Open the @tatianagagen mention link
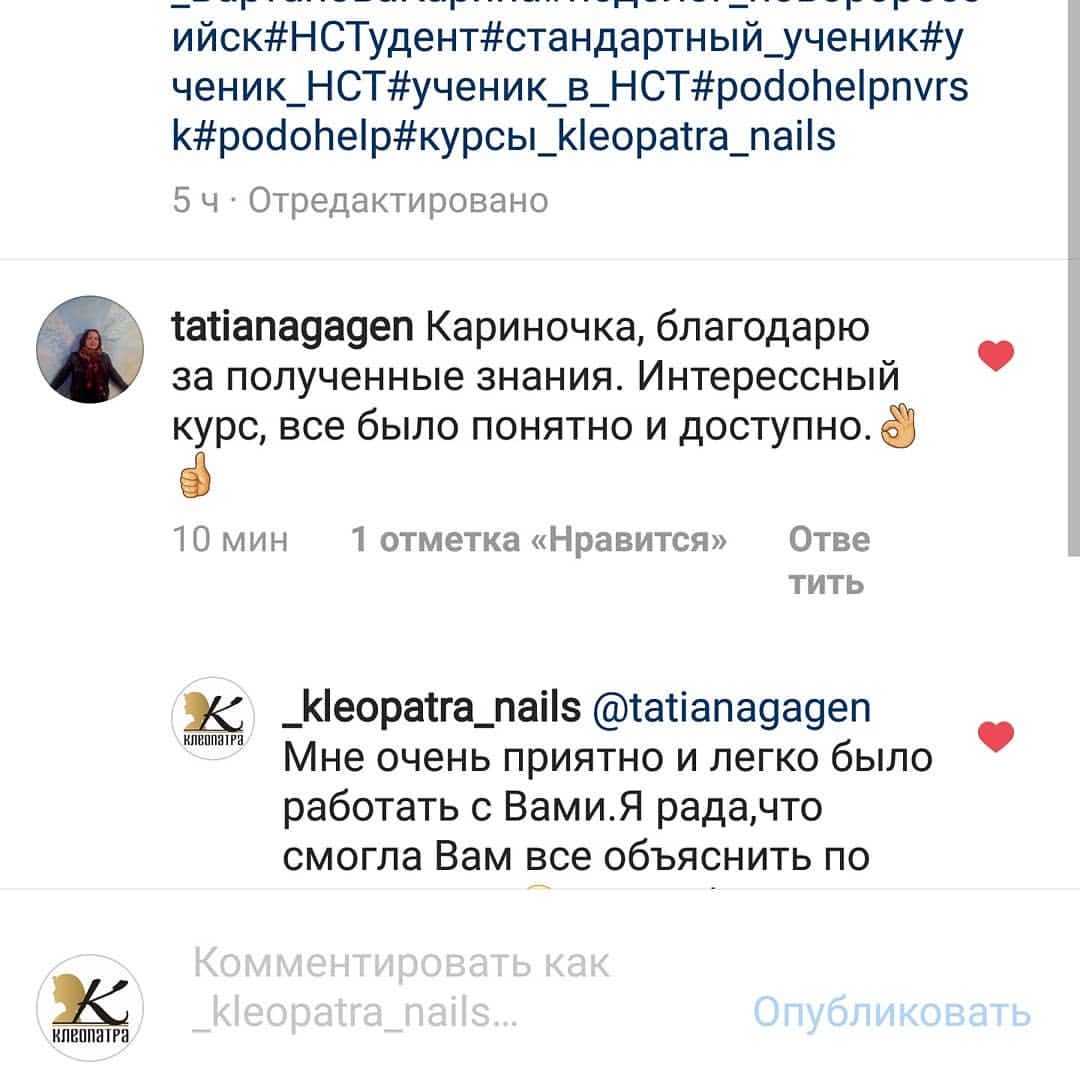The width and height of the screenshot is (1080, 1080). pyautogui.click(x=731, y=708)
